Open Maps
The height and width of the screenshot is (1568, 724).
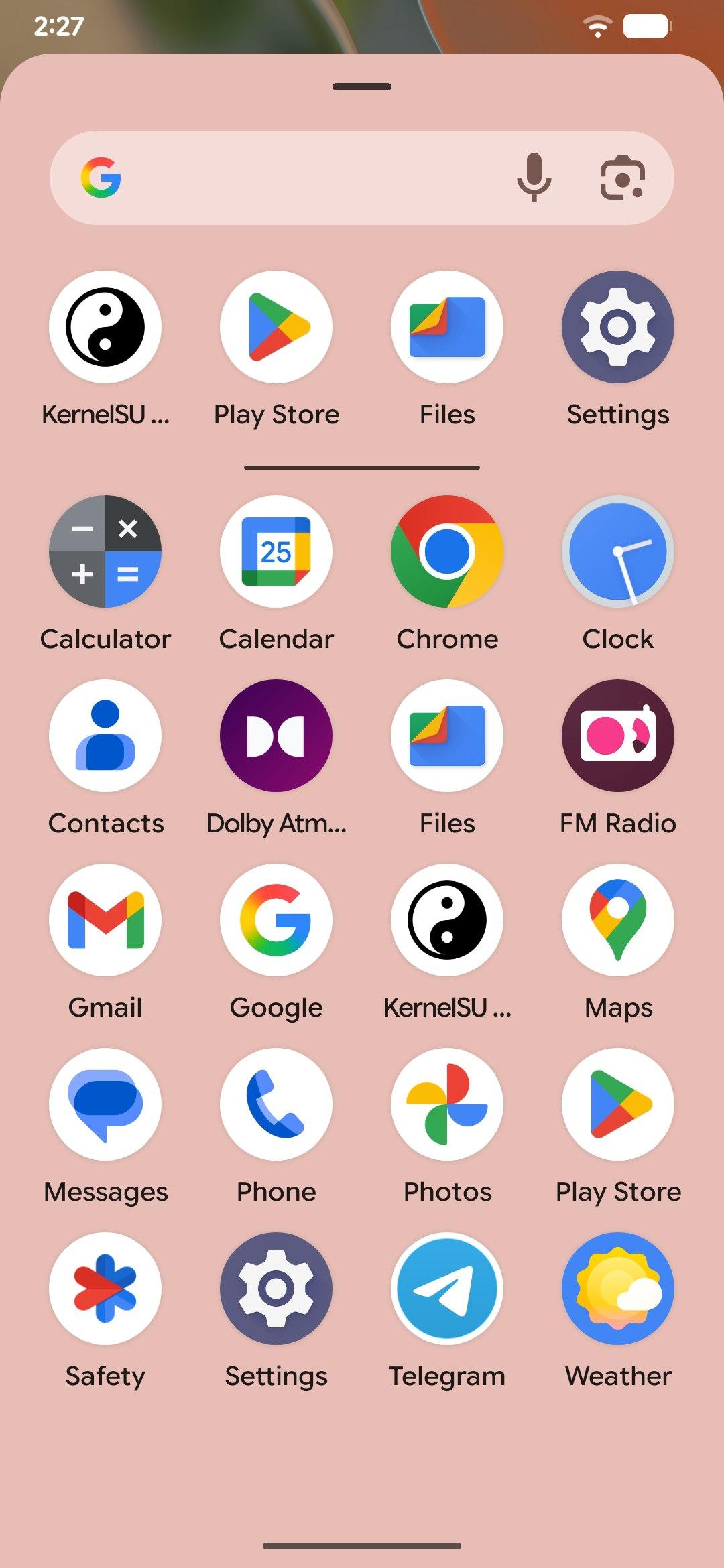pyautogui.click(x=618, y=920)
